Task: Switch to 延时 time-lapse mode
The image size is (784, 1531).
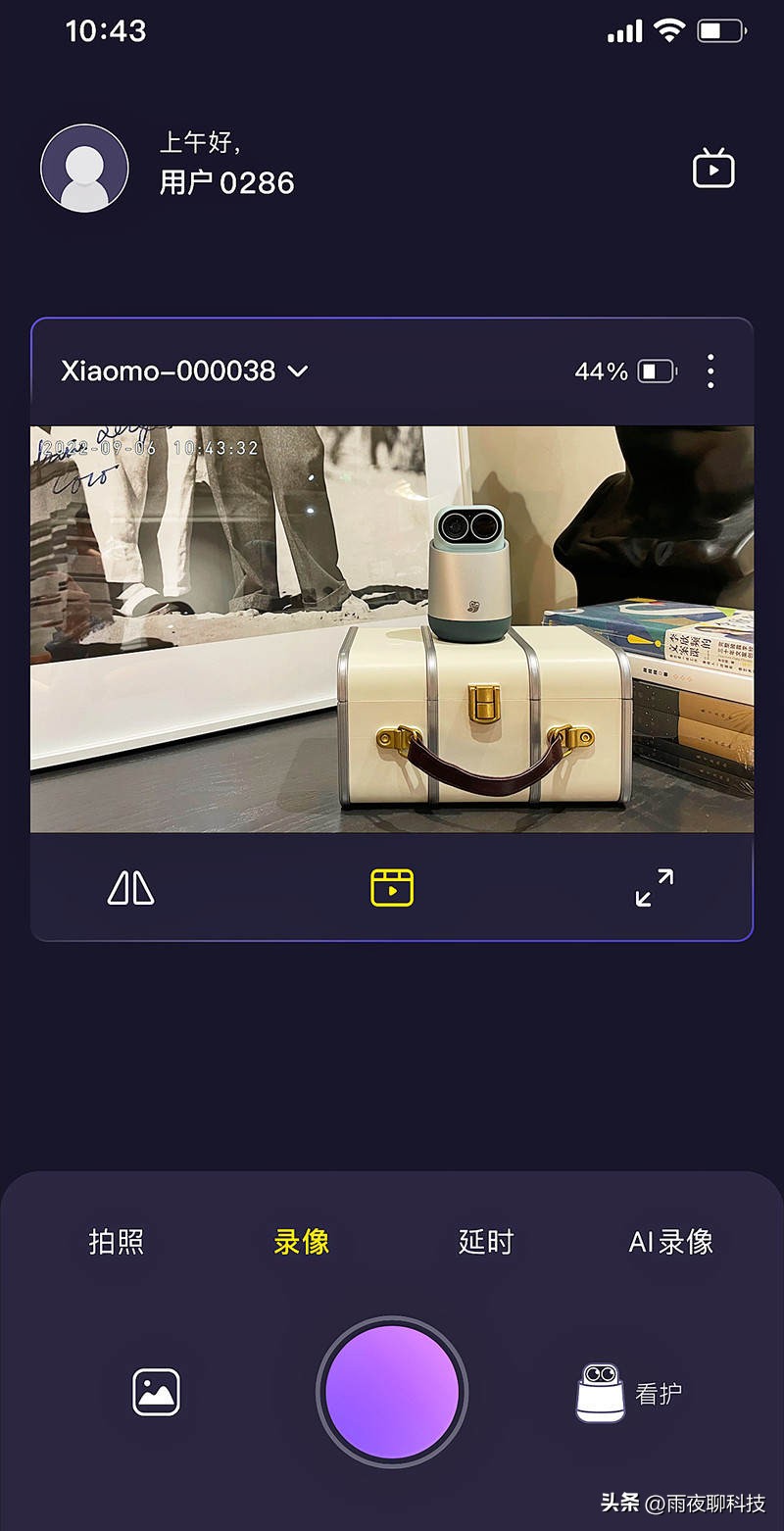Action: pyautogui.click(x=485, y=1242)
